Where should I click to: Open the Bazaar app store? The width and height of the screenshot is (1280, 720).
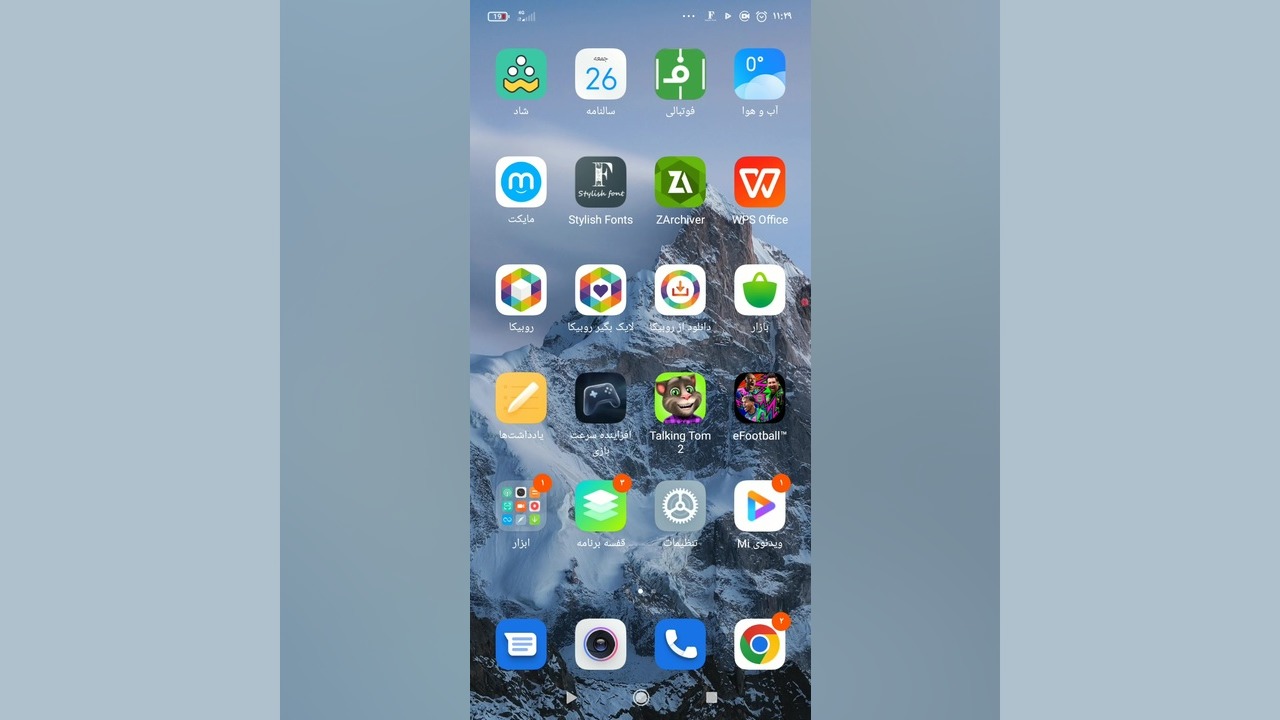(x=759, y=290)
